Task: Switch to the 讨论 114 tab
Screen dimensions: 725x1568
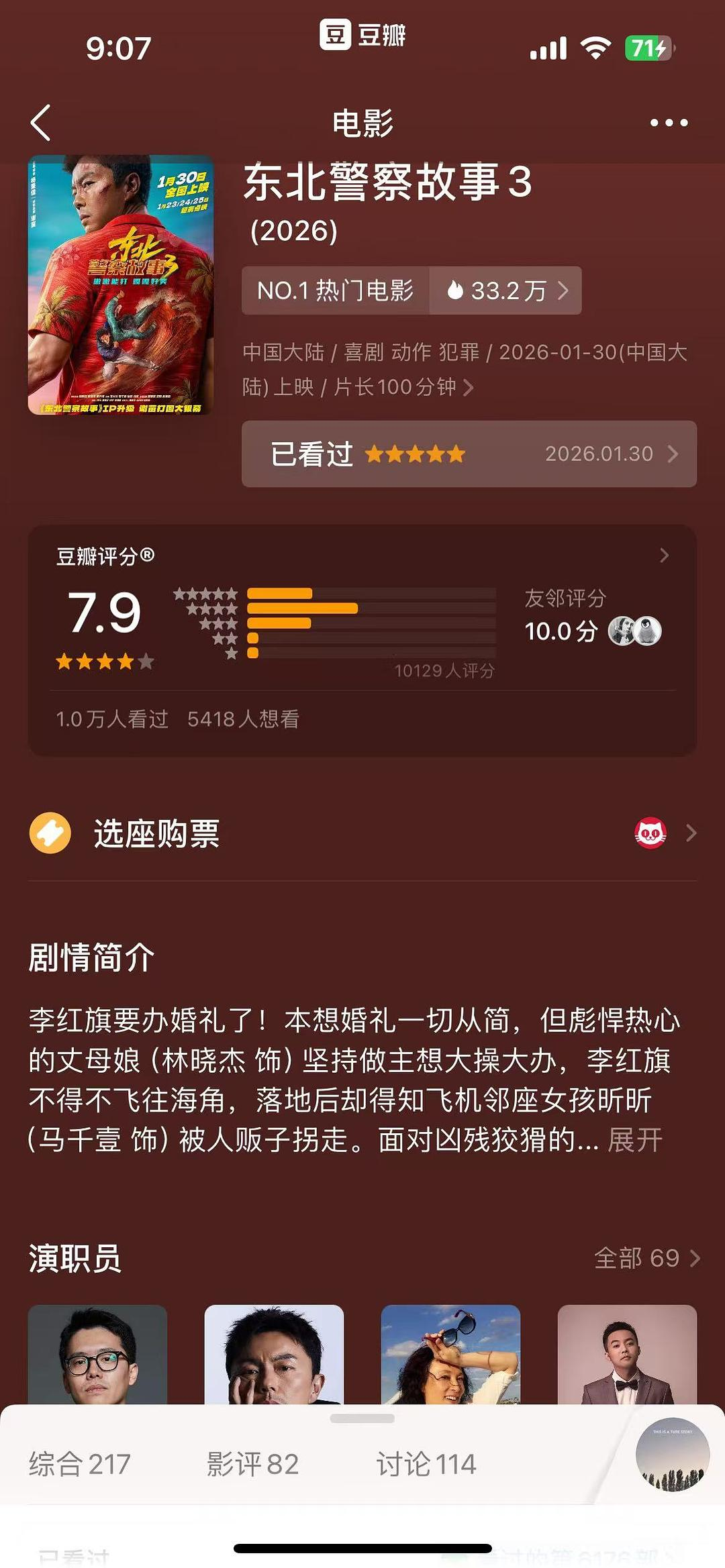Action: pos(426,1464)
